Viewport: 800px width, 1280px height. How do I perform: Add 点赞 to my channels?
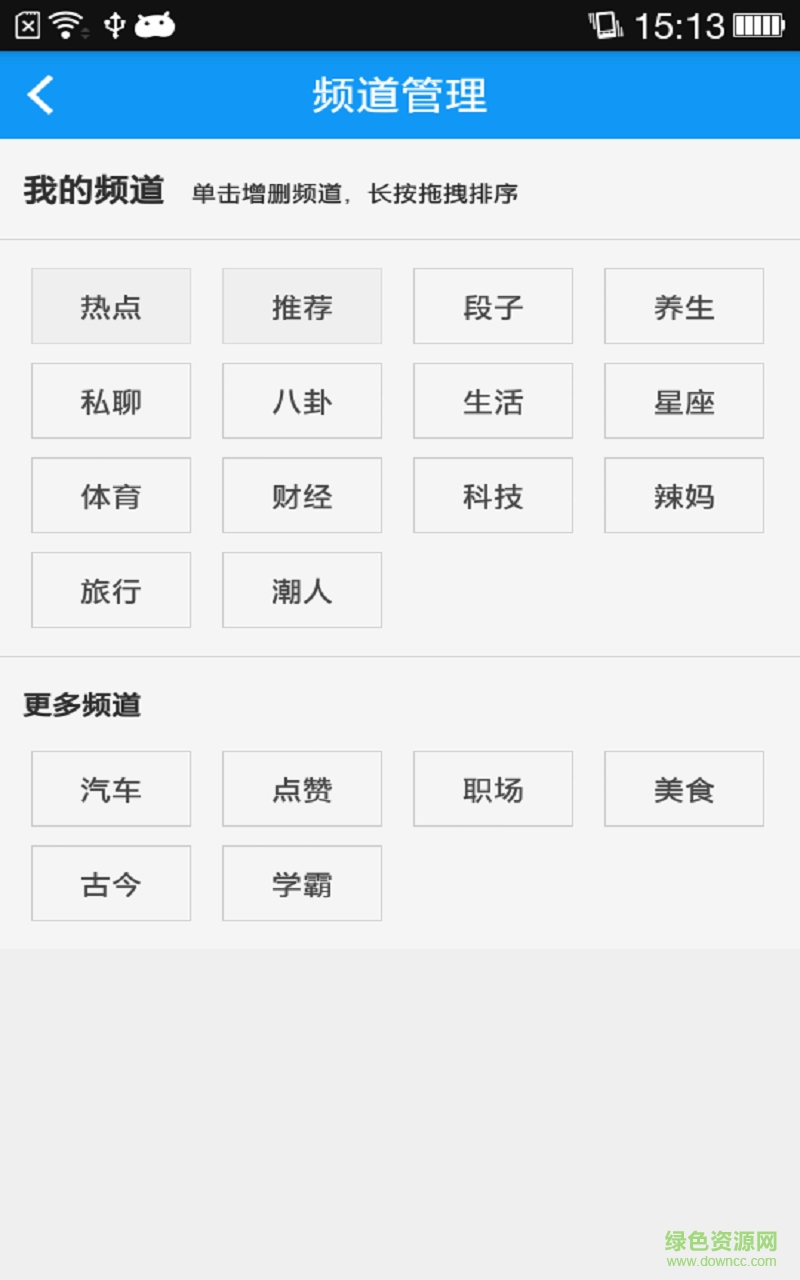(x=302, y=789)
